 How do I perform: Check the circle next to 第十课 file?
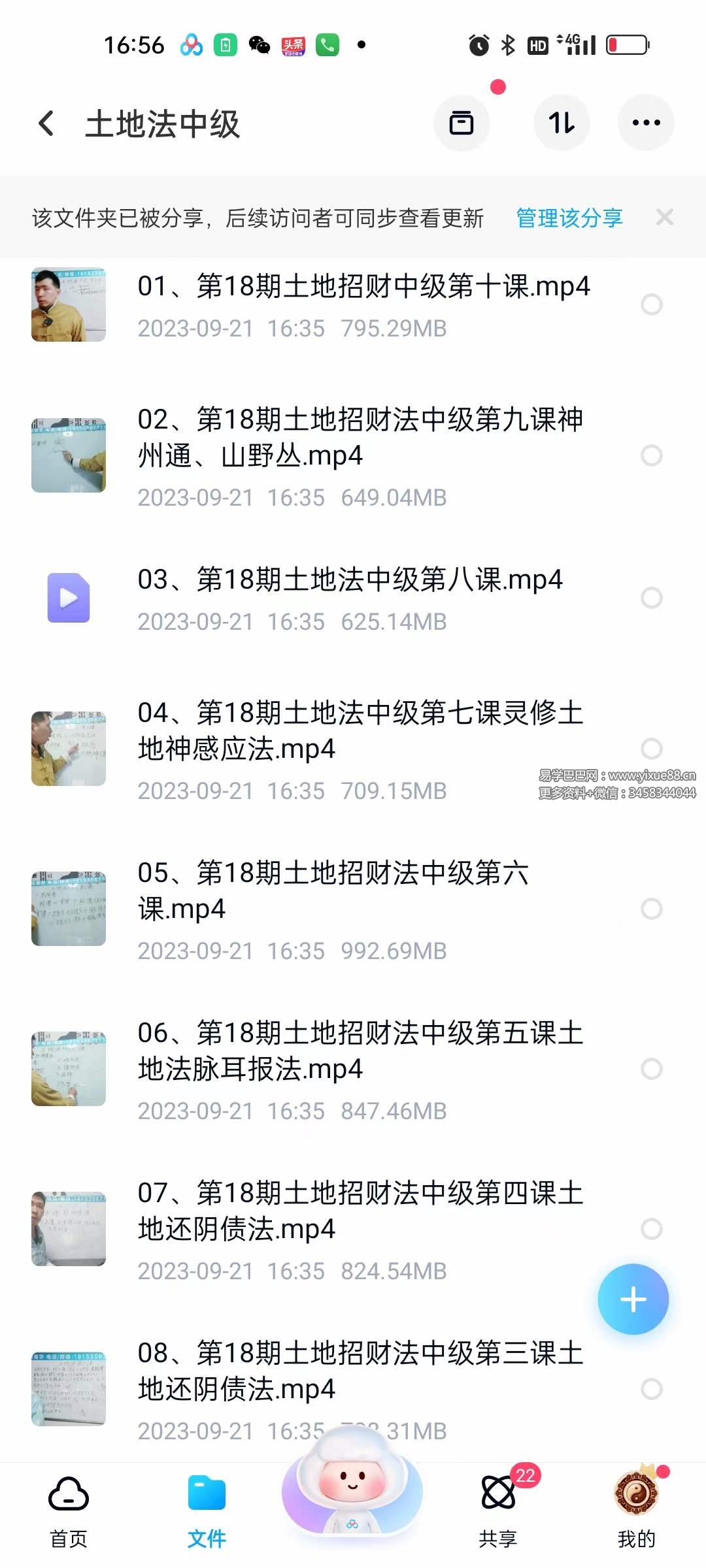tap(652, 304)
